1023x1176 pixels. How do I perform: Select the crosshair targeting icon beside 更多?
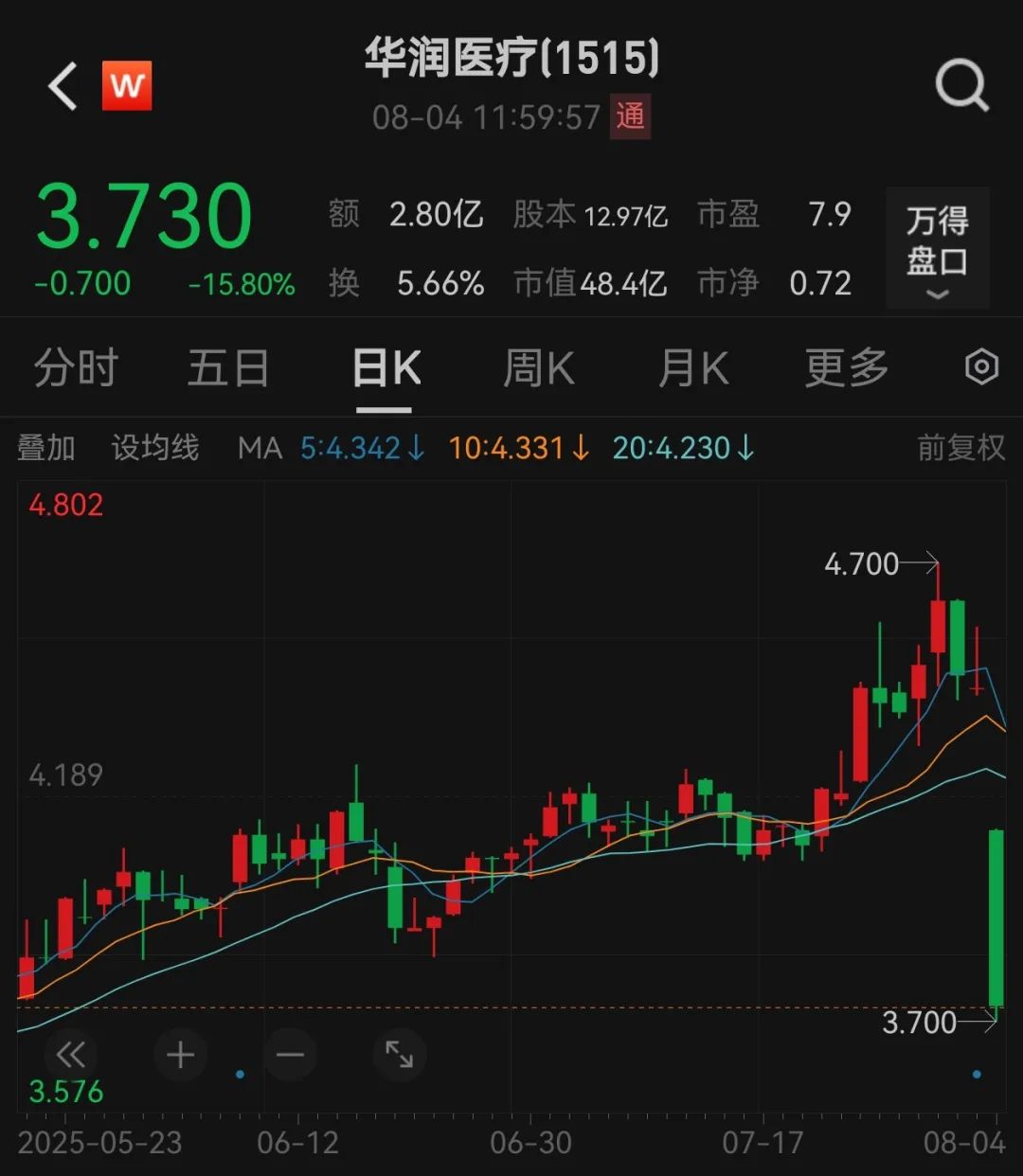point(982,368)
